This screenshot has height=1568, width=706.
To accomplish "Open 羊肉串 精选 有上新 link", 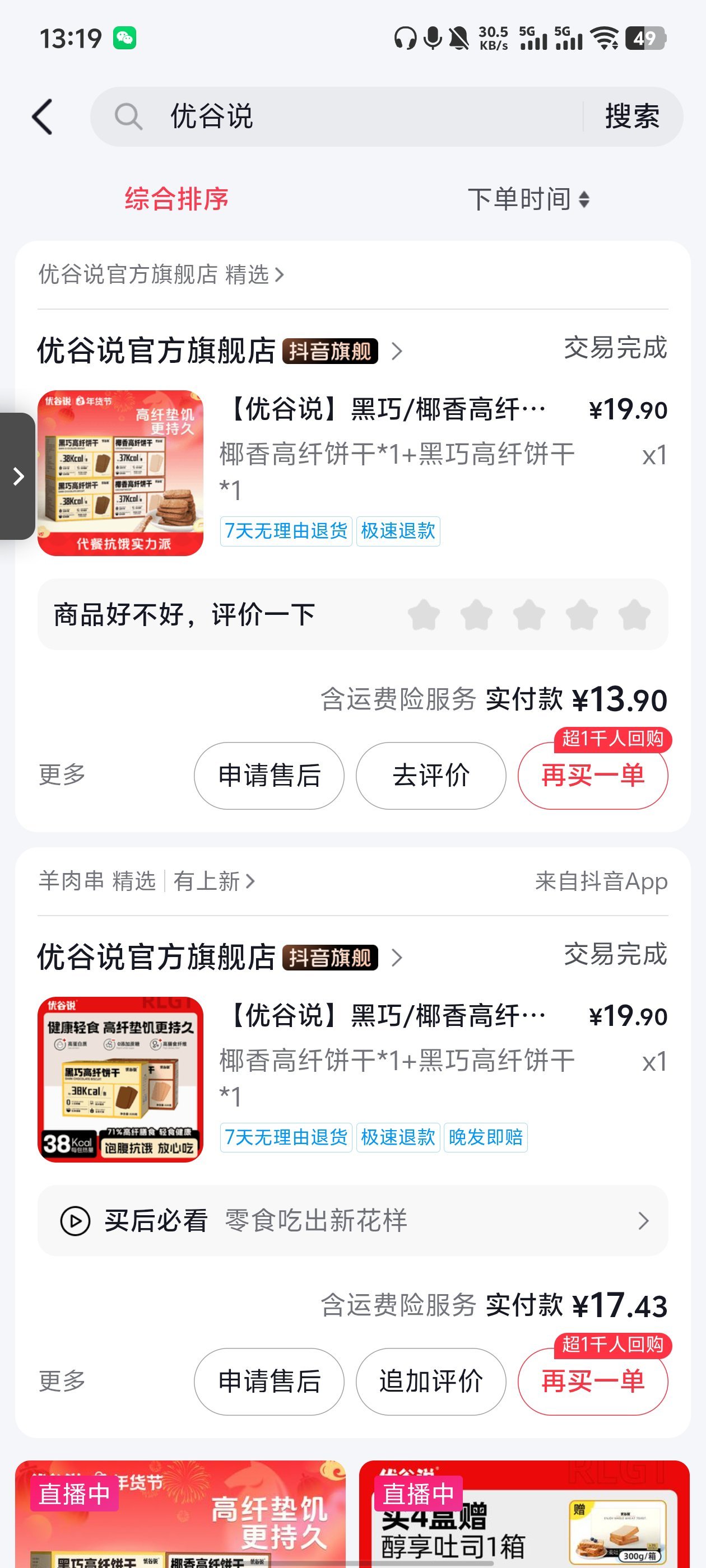I will click(x=147, y=881).
